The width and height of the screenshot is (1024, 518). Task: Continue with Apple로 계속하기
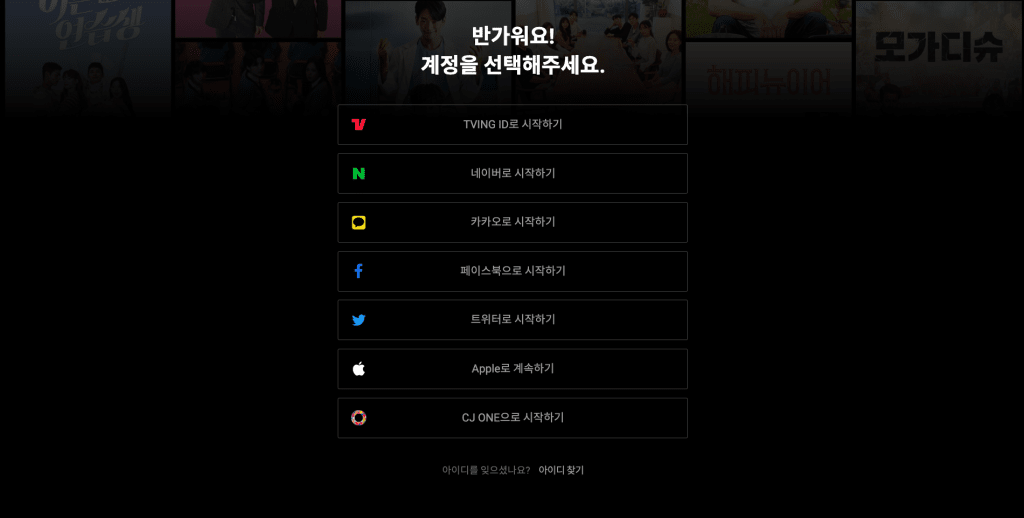pyautogui.click(x=512, y=369)
